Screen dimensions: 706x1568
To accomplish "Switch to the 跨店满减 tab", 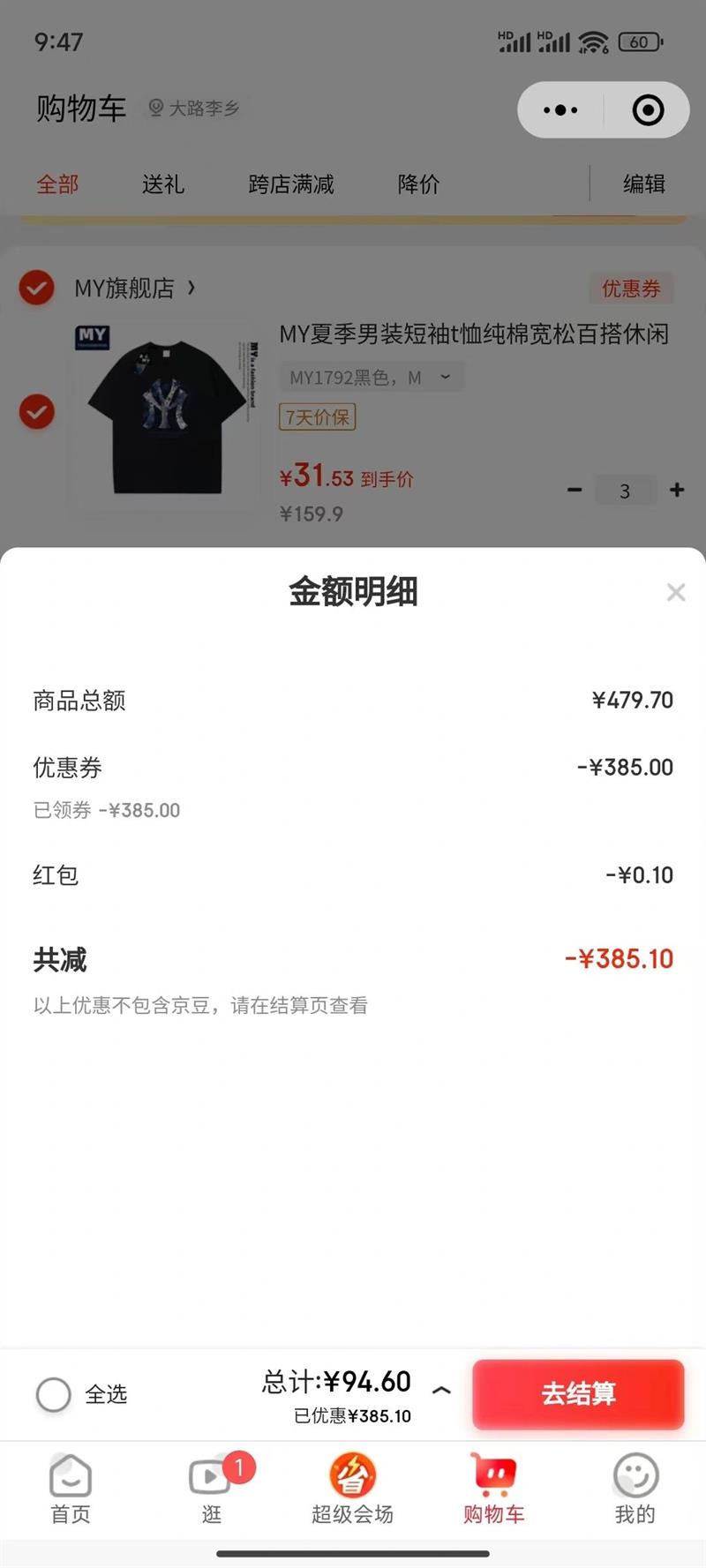I will point(291,184).
